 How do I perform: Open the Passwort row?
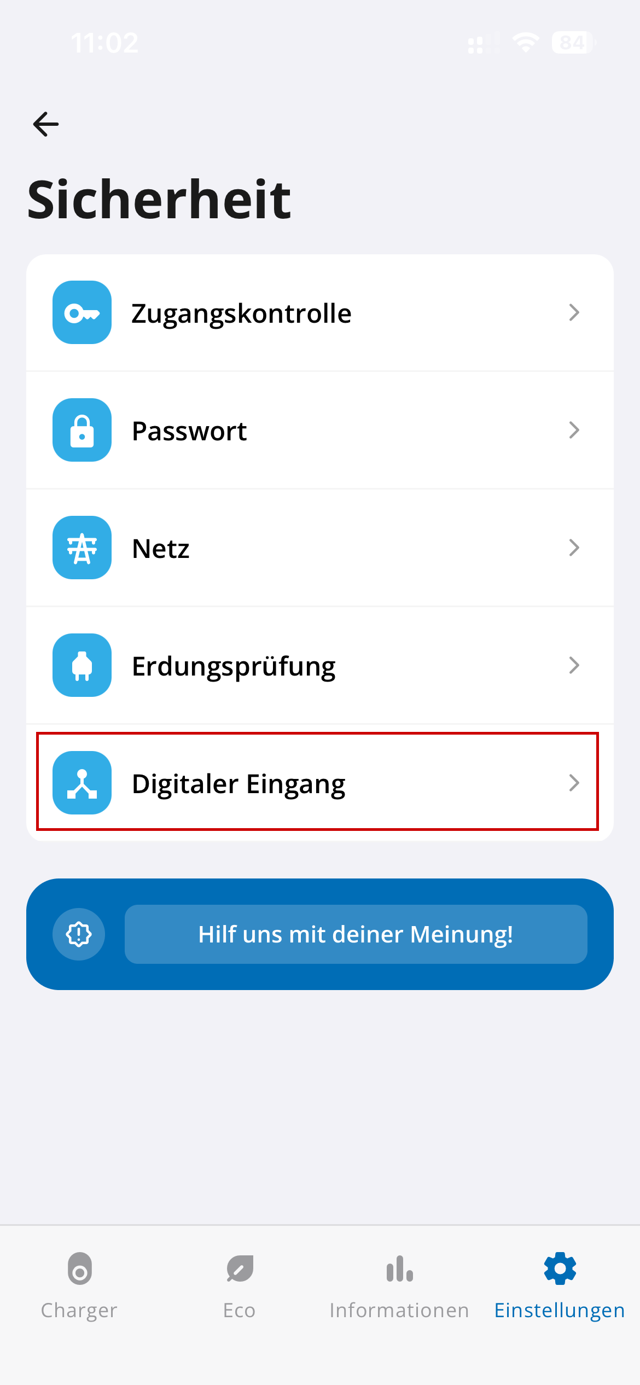(319, 431)
